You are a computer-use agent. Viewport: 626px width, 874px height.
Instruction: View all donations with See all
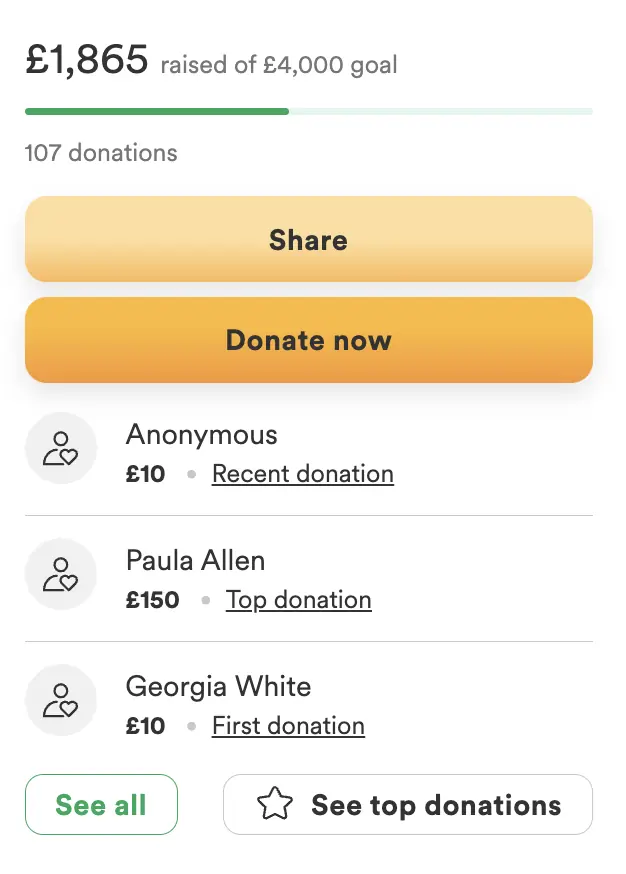coord(101,805)
